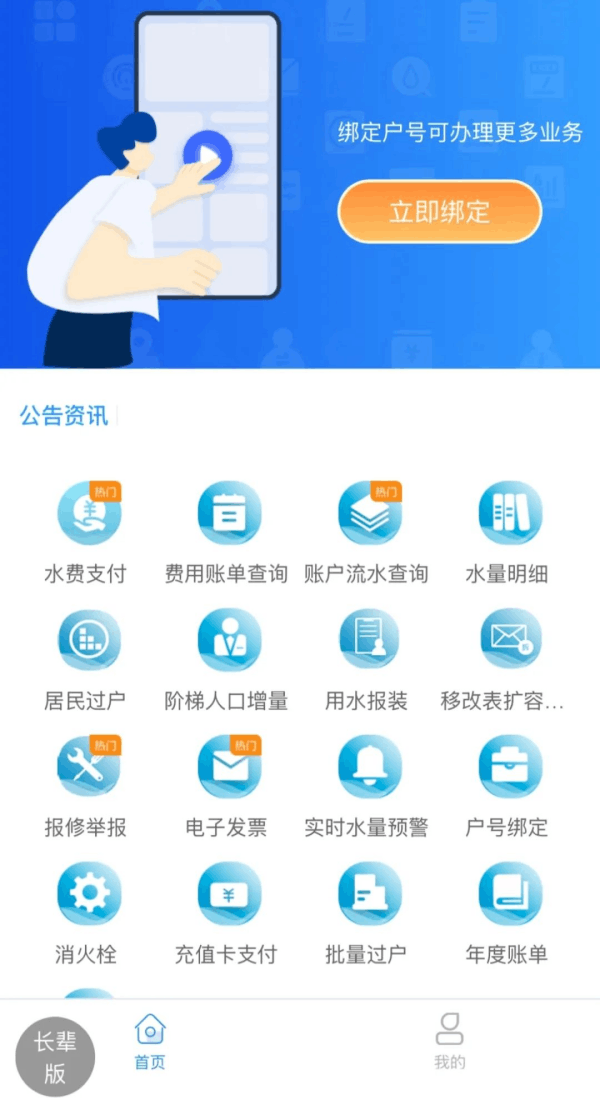Switch to the 我的 tab
600x1100 pixels.
(449, 1041)
